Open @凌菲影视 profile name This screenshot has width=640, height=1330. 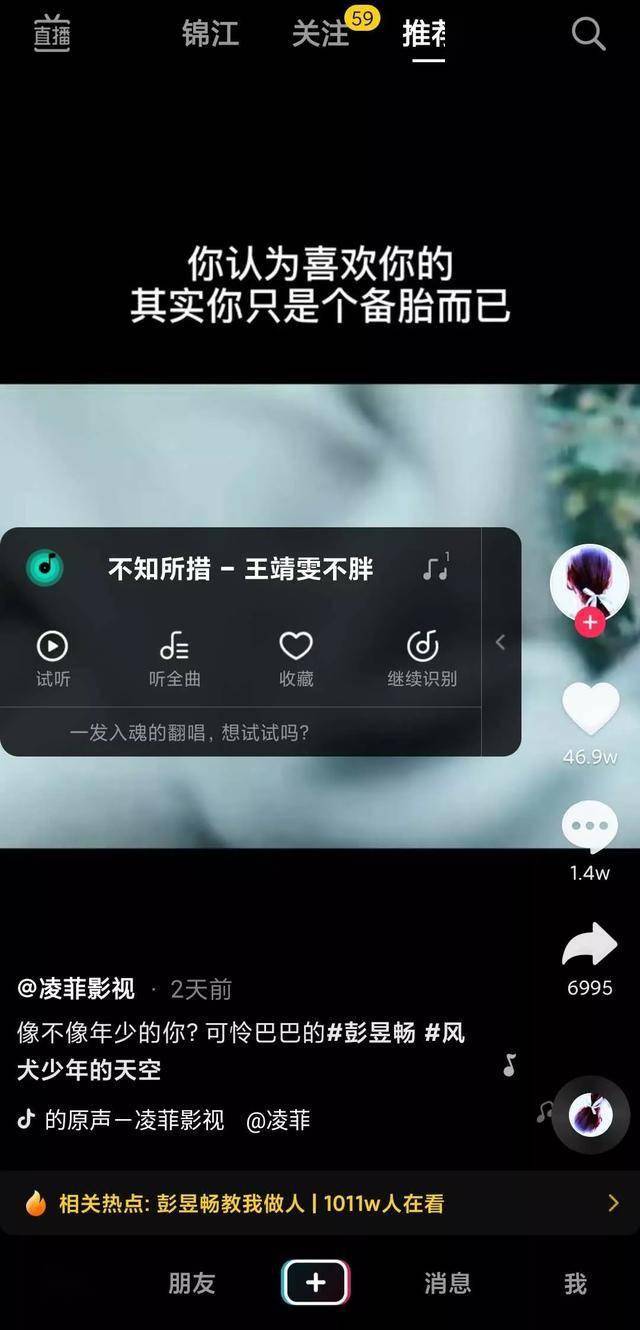(76, 989)
